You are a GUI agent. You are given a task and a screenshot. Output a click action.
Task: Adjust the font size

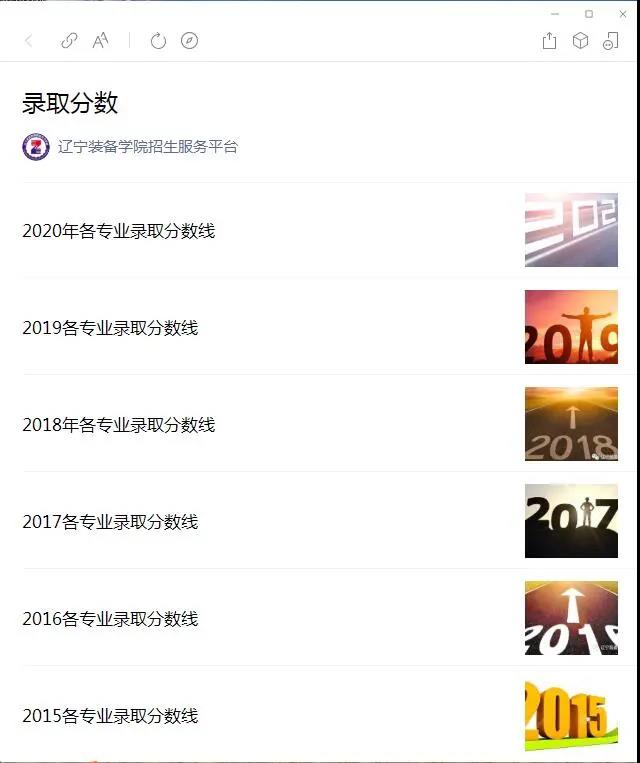(101, 41)
